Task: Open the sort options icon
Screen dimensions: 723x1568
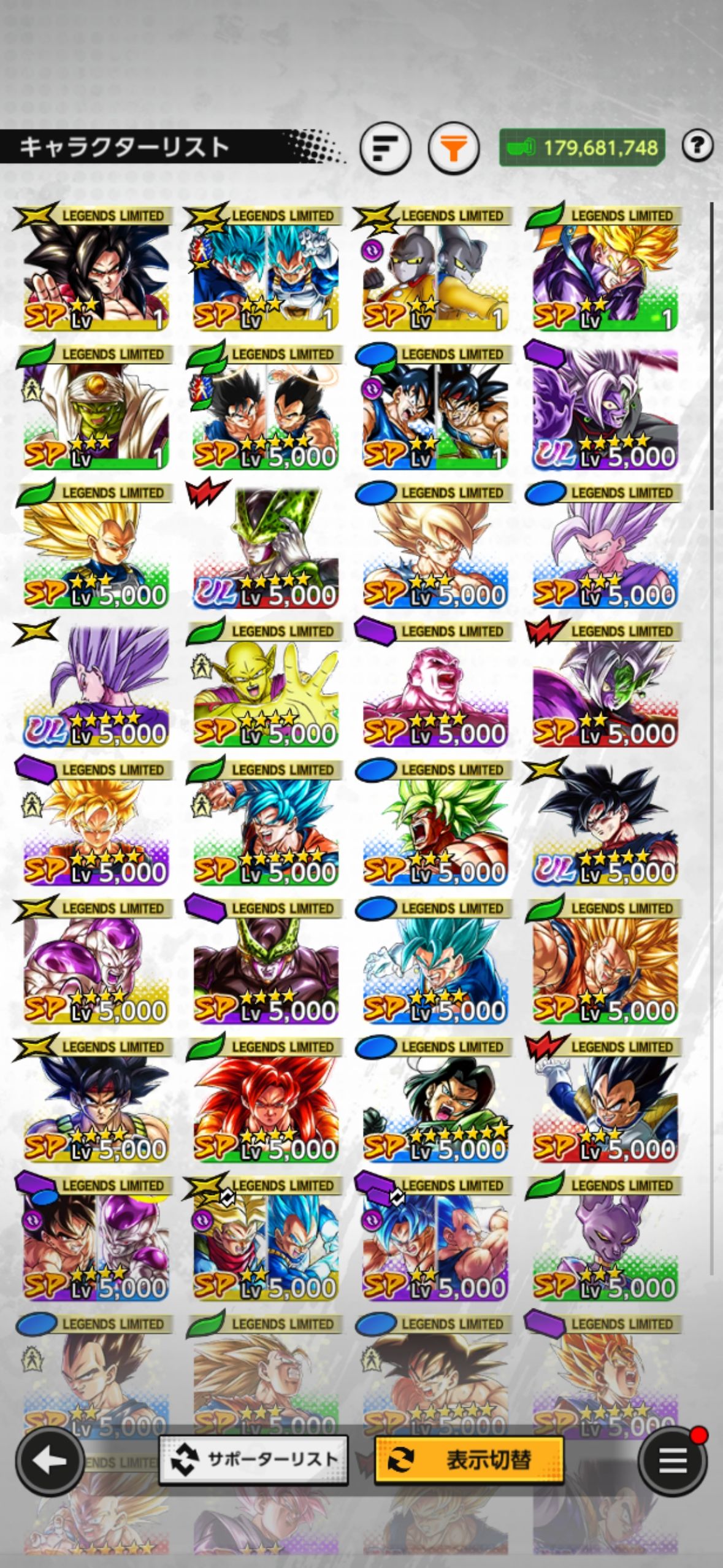Action: click(x=385, y=148)
